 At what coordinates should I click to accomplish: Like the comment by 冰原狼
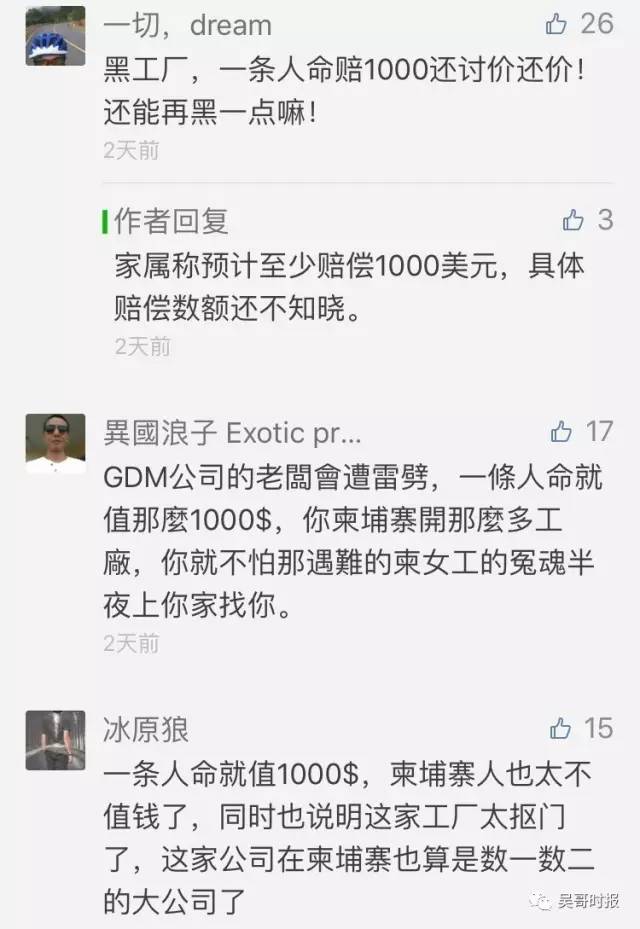coord(561,728)
